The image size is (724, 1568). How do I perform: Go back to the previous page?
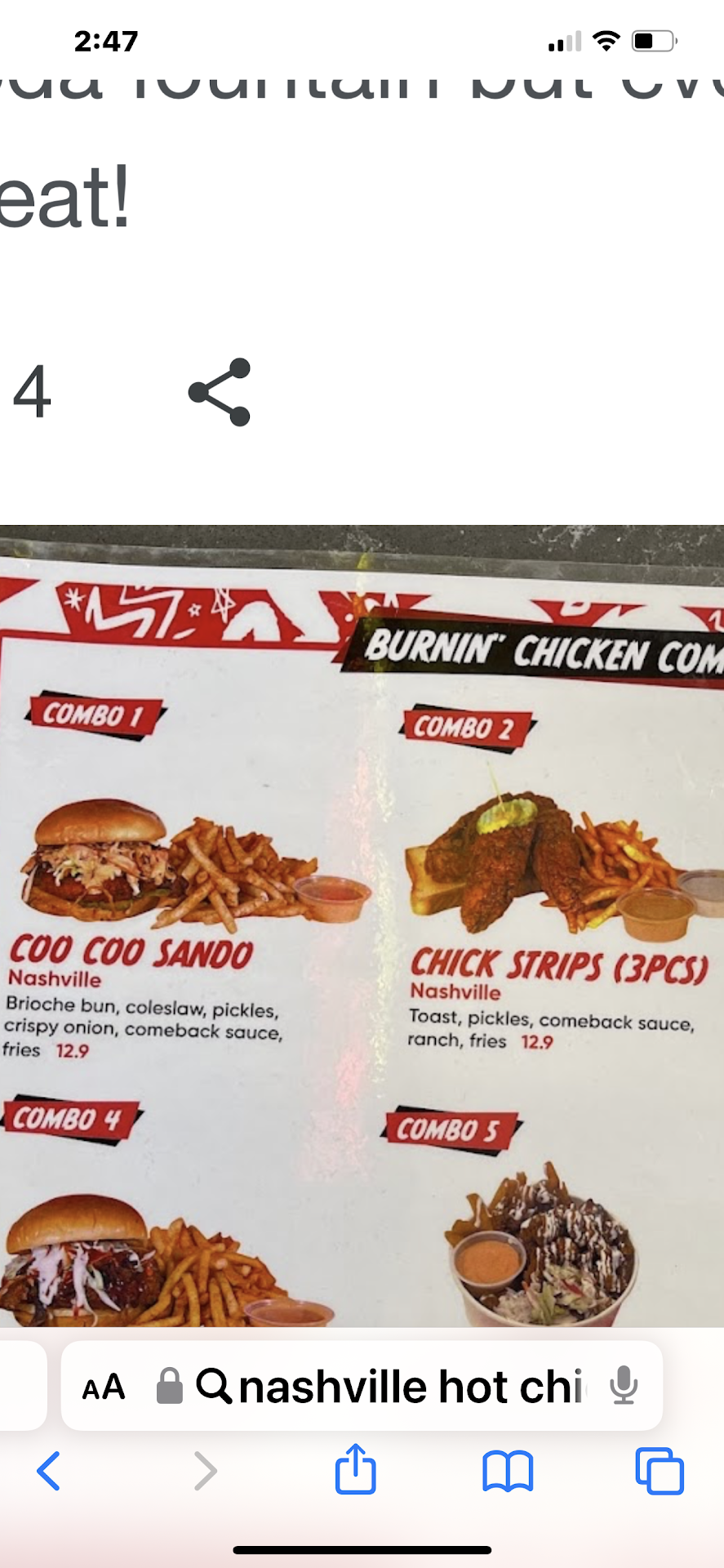[x=49, y=1471]
